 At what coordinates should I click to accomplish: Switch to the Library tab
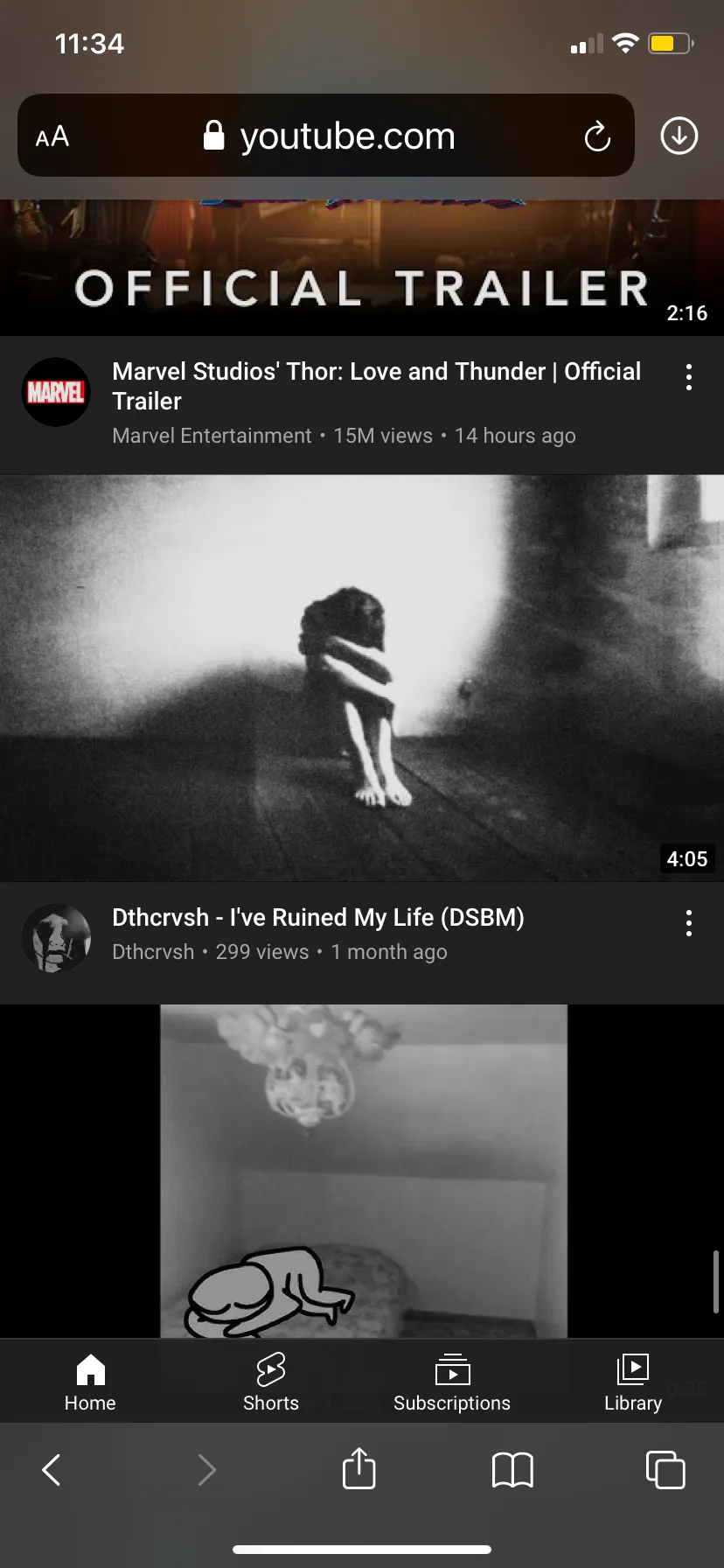tap(633, 1382)
